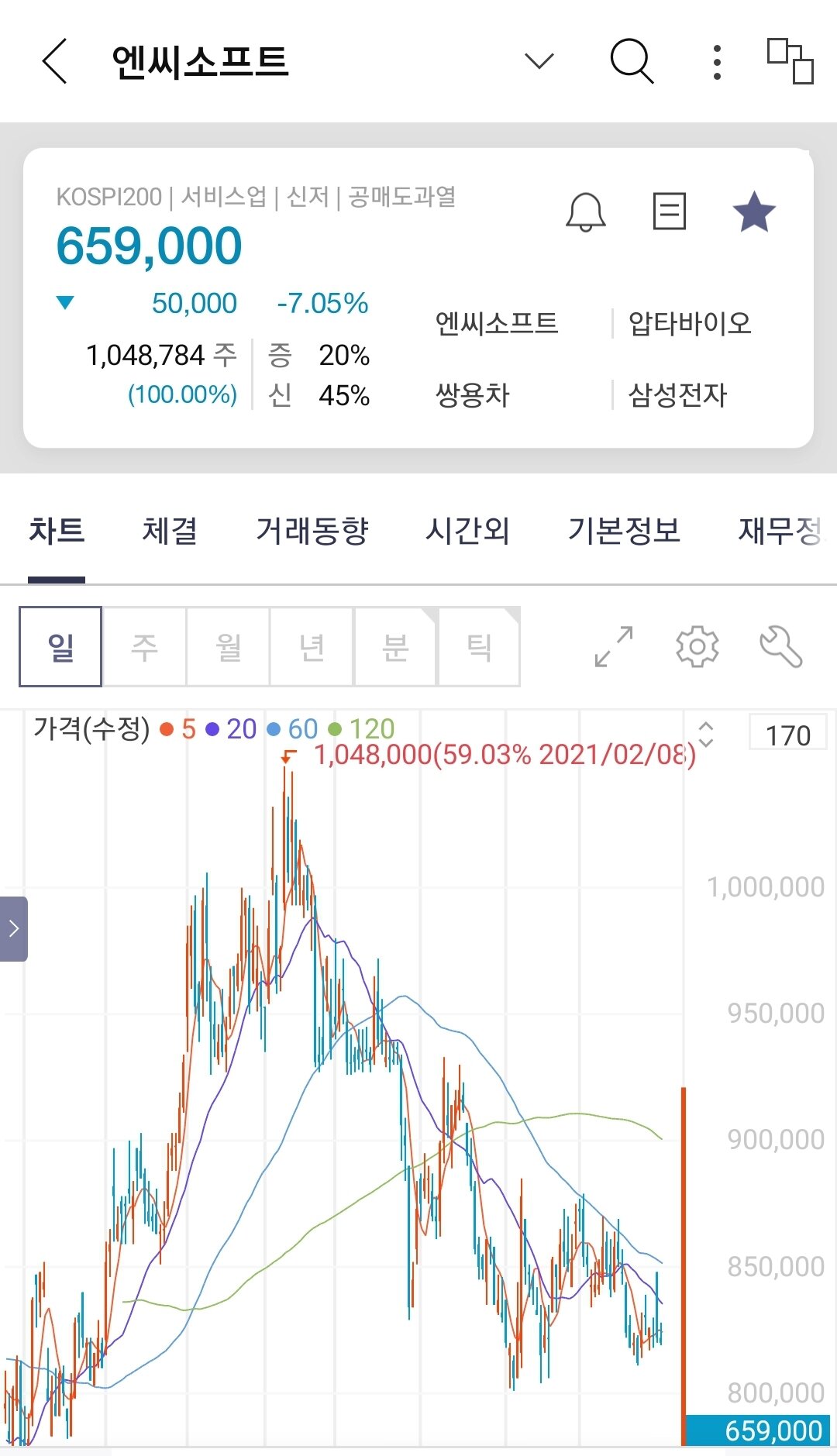Open the memo note icon

(x=669, y=212)
